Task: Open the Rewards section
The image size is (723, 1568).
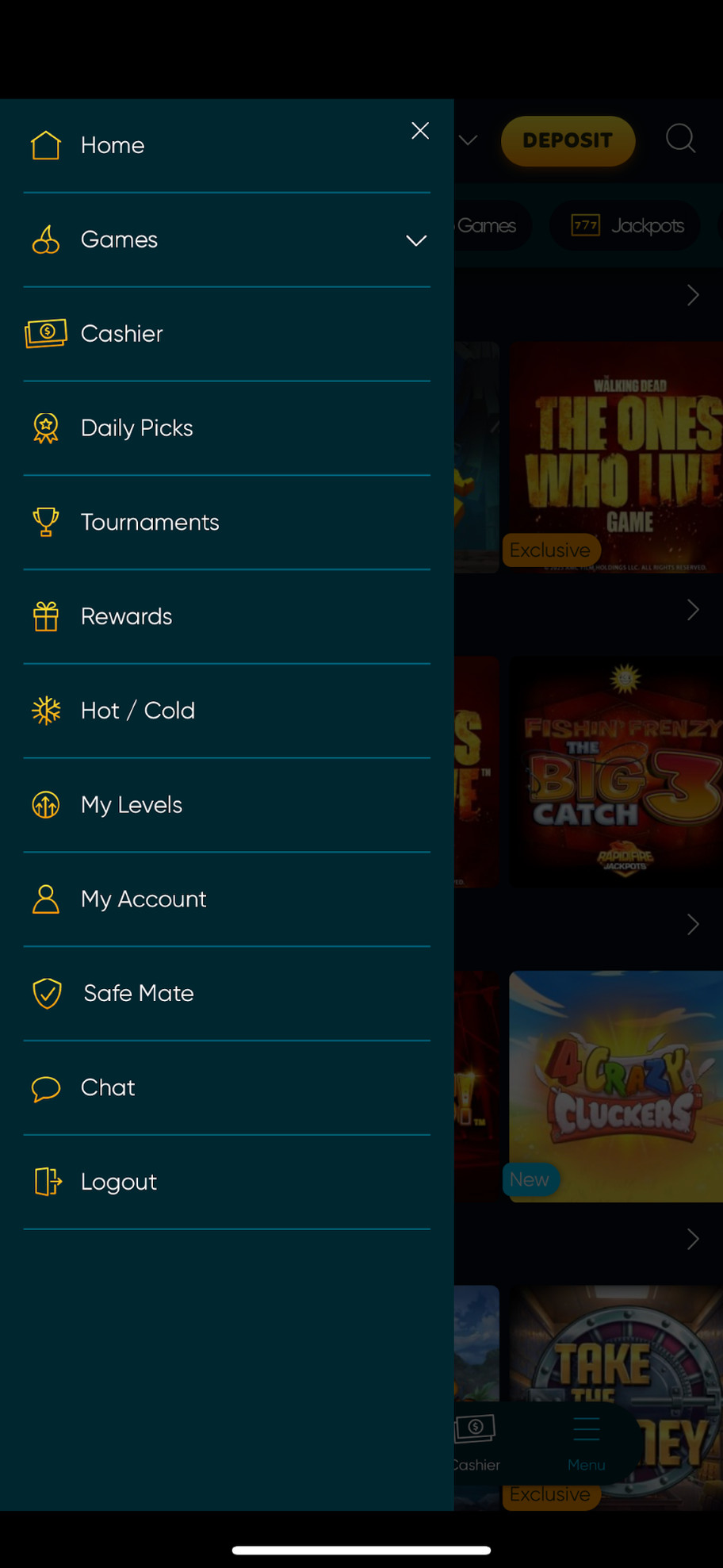Action: 127,617
